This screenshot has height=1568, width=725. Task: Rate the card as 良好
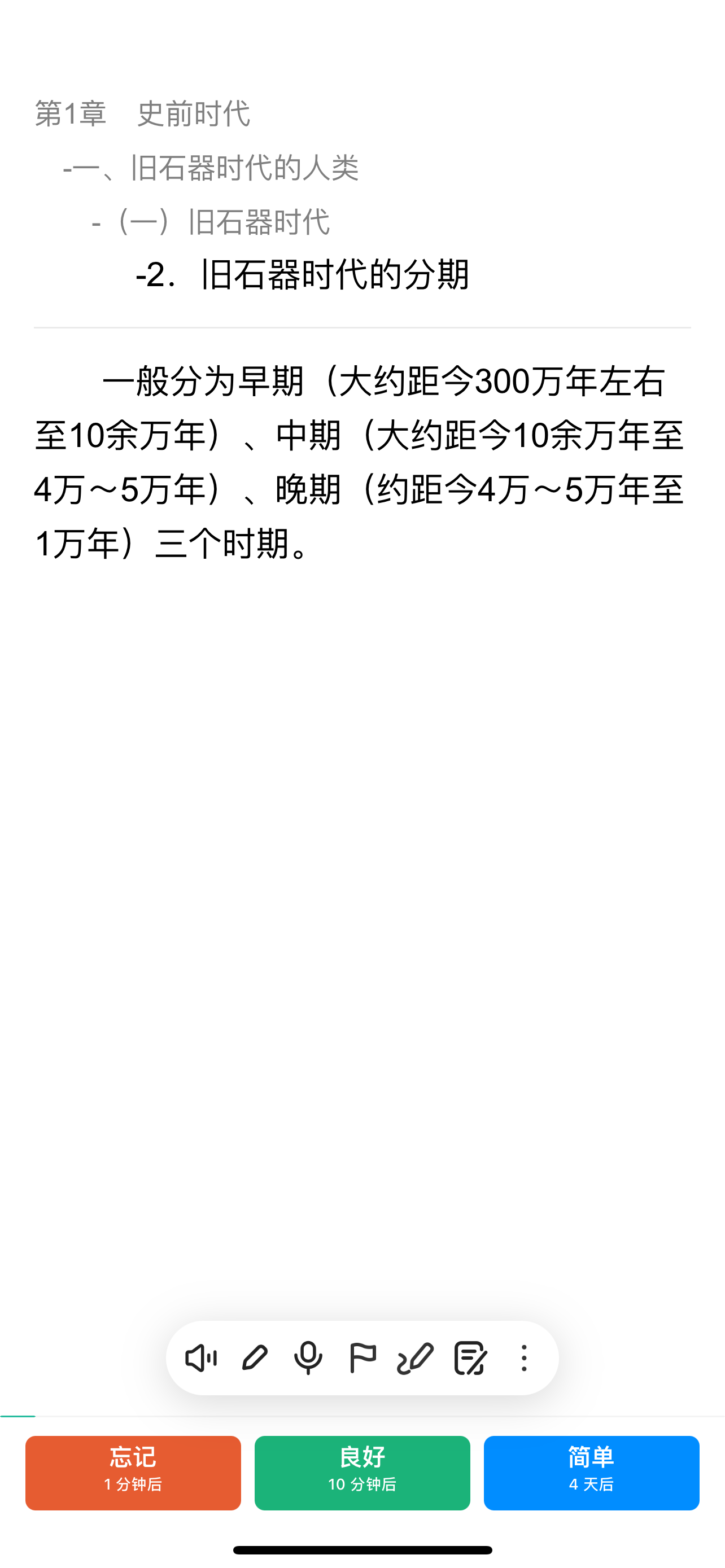click(x=362, y=1473)
